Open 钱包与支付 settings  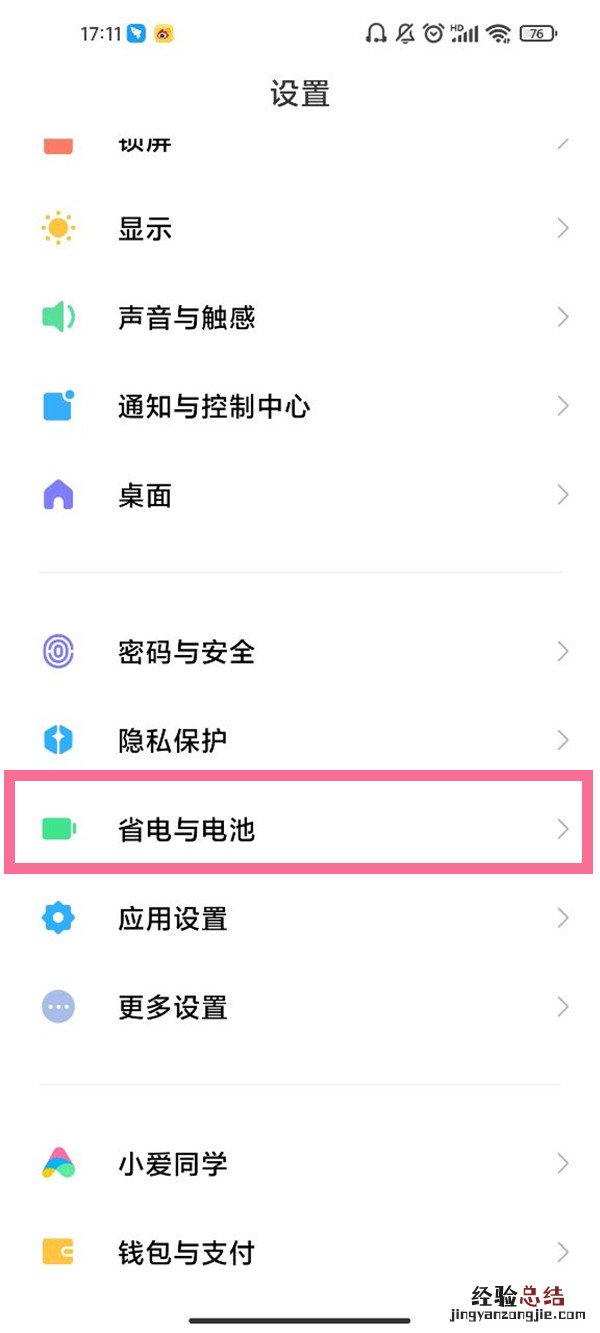(x=187, y=1252)
